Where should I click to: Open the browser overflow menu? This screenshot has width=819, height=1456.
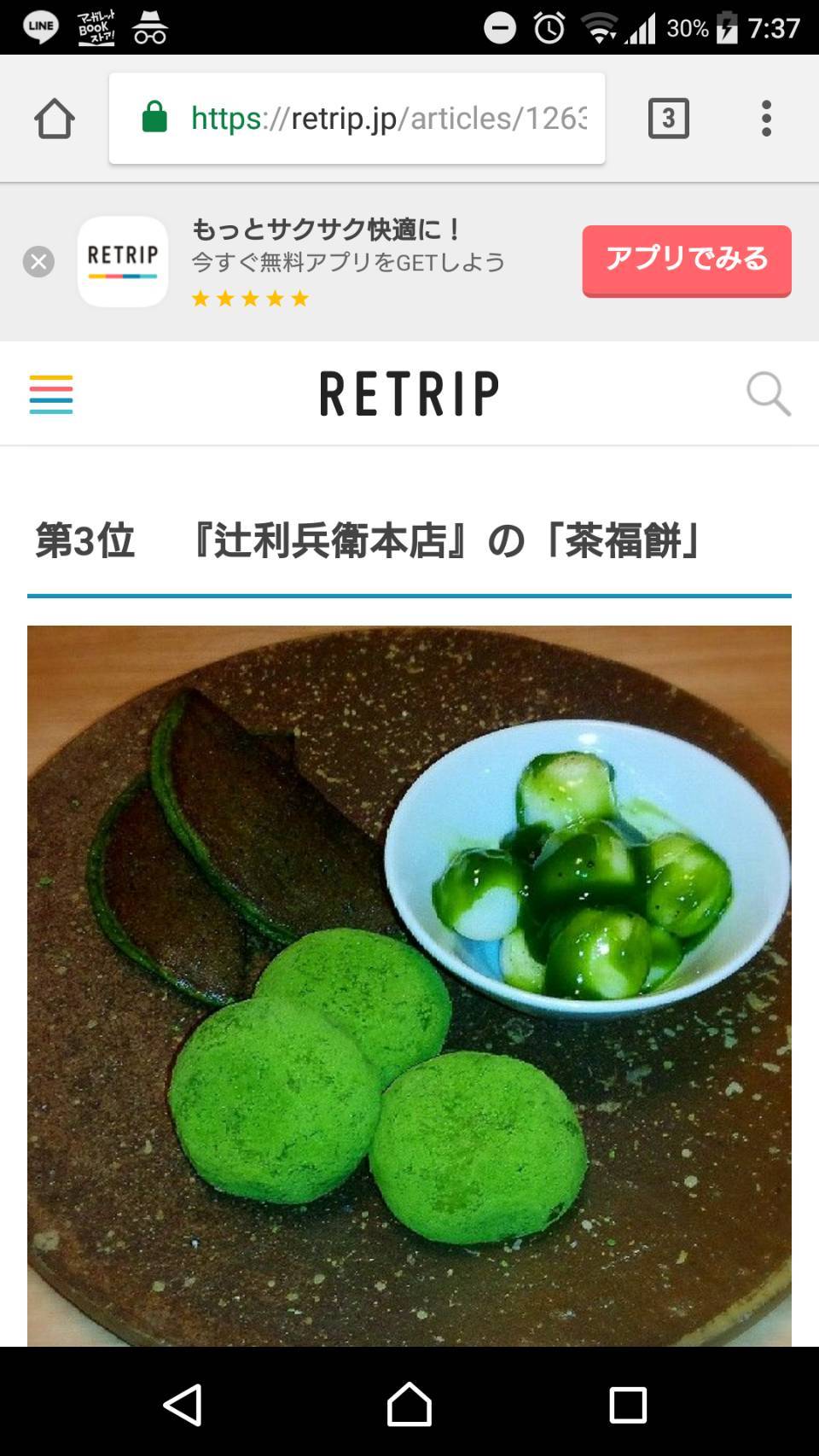coord(766,119)
